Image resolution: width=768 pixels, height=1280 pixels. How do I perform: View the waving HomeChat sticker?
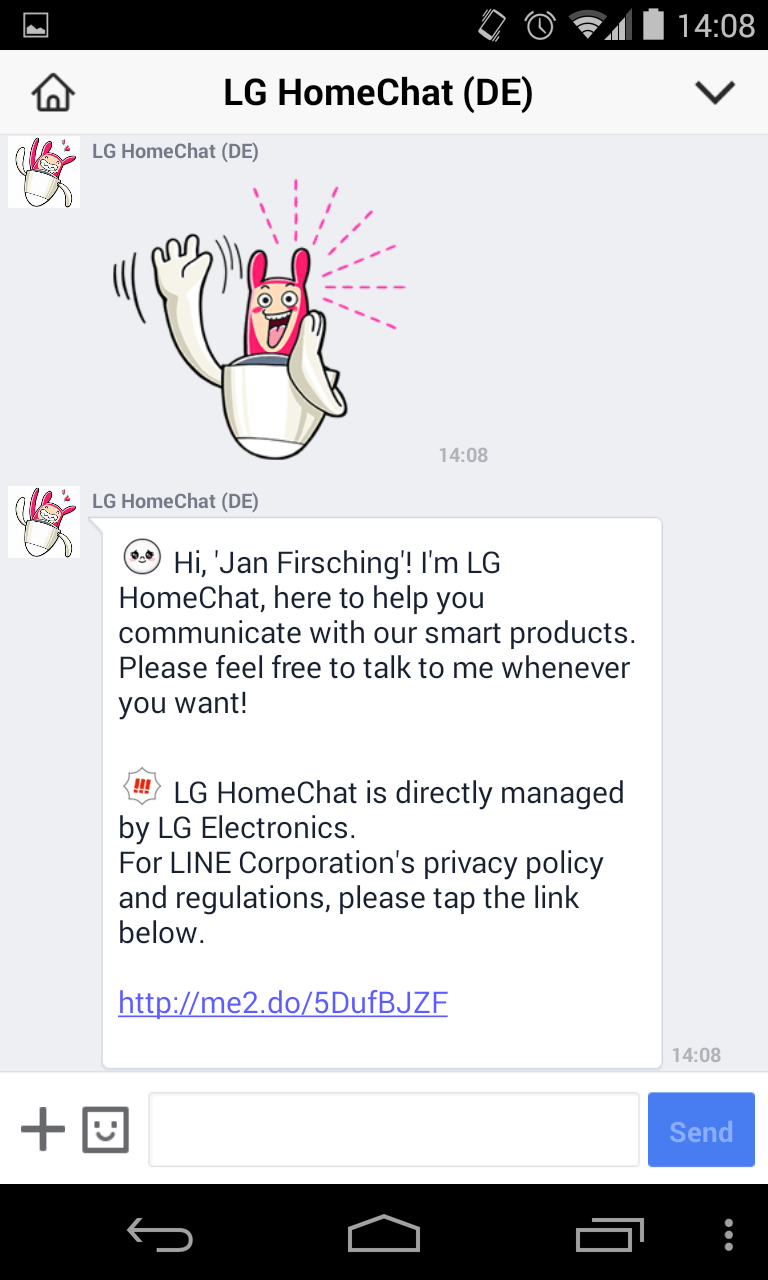pyautogui.click(x=260, y=318)
